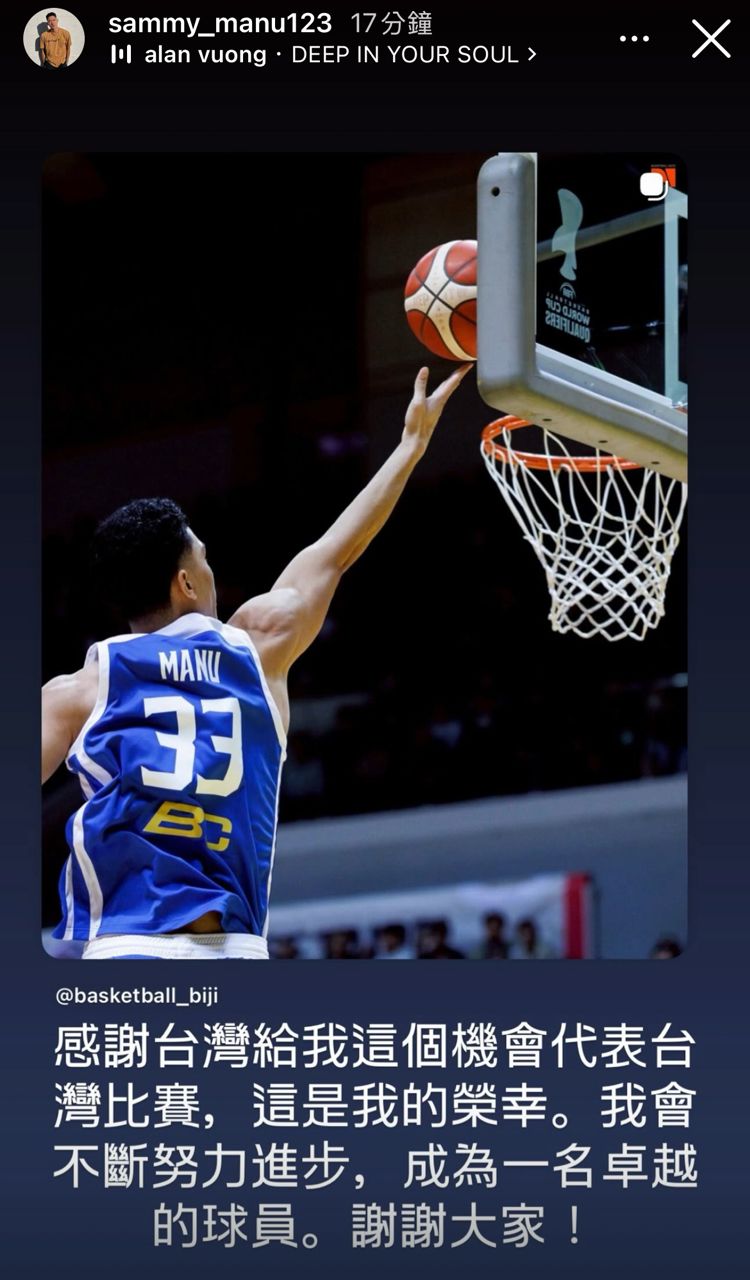Open the reshared basketball_biji post
This screenshot has height=1280, width=750.
pos(364,555)
